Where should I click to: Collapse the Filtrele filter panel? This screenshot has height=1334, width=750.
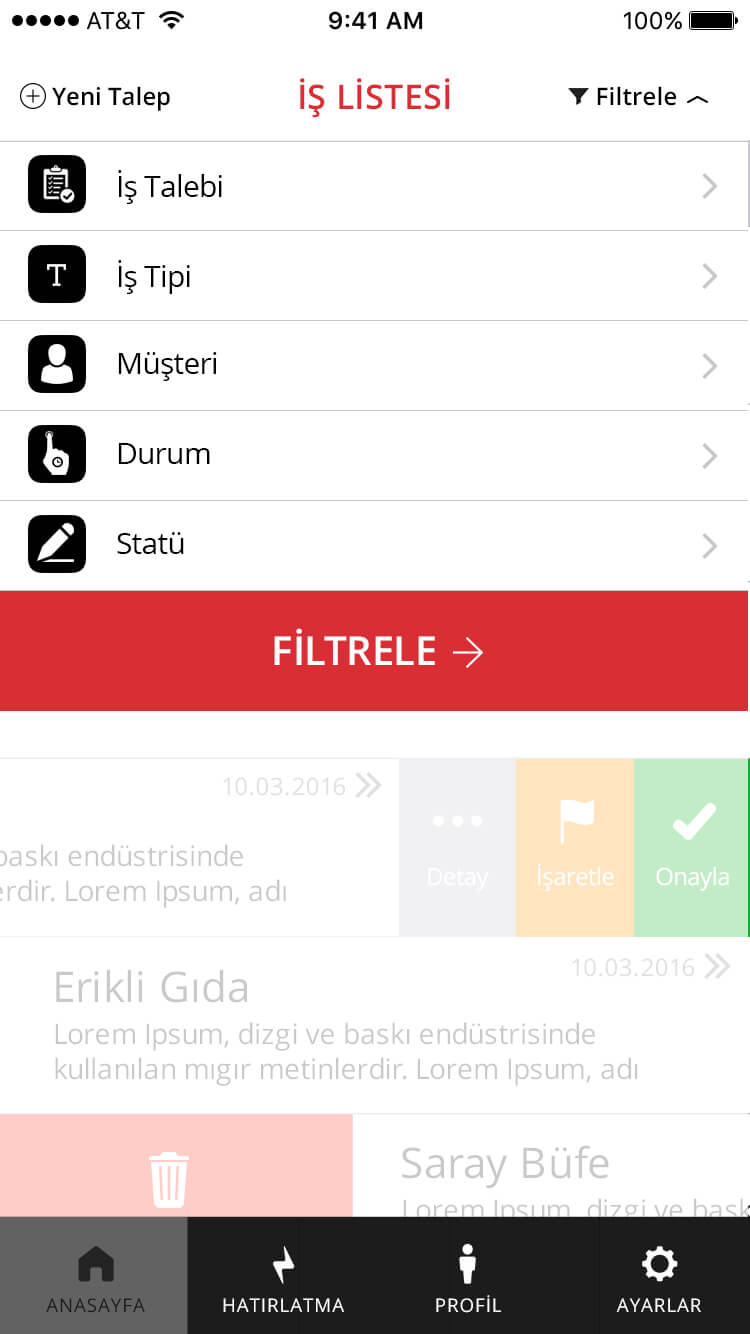[638, 97]
